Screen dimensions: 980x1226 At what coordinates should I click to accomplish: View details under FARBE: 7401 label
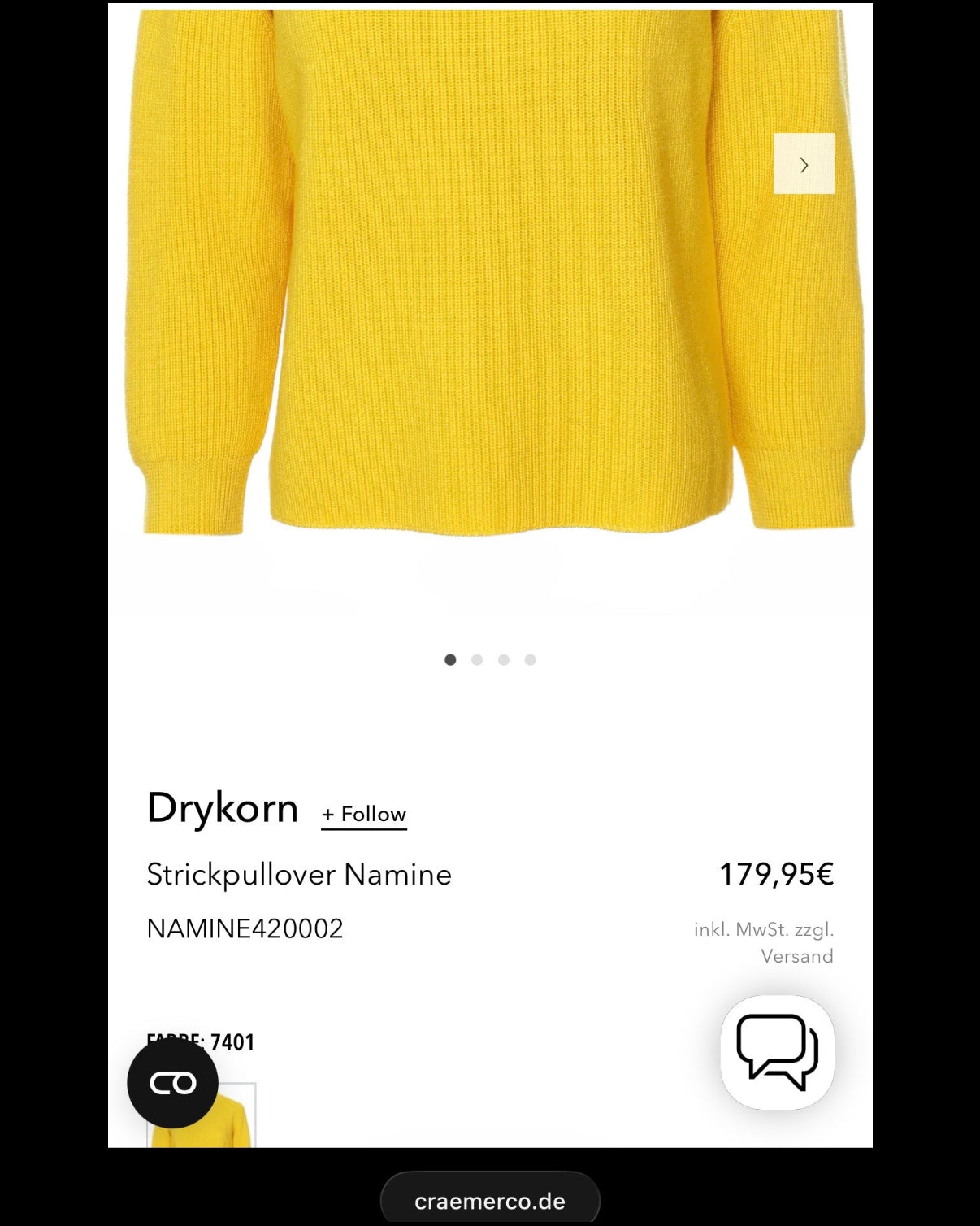tap(200, 1041)
